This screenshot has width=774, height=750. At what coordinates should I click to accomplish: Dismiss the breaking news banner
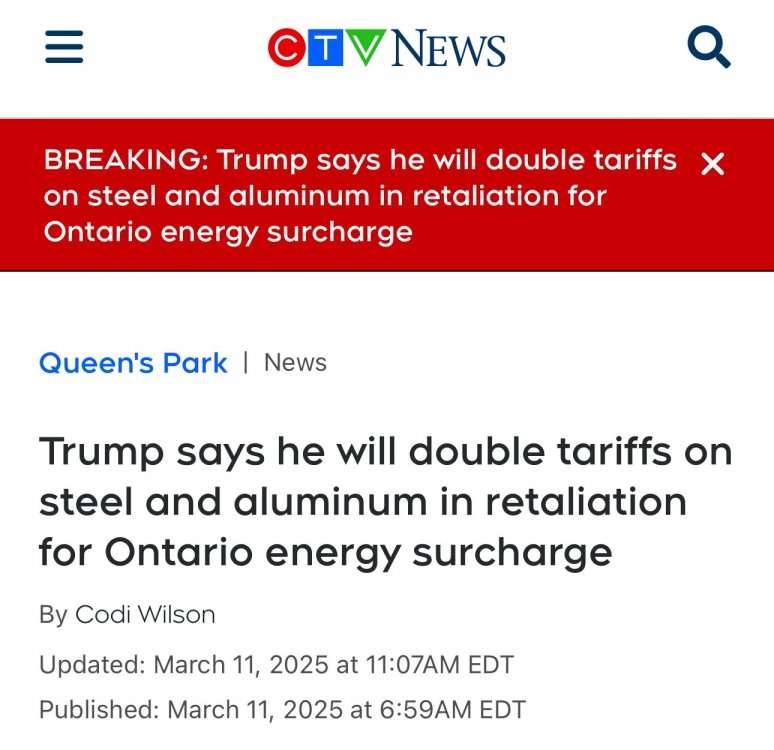point(712,164)
